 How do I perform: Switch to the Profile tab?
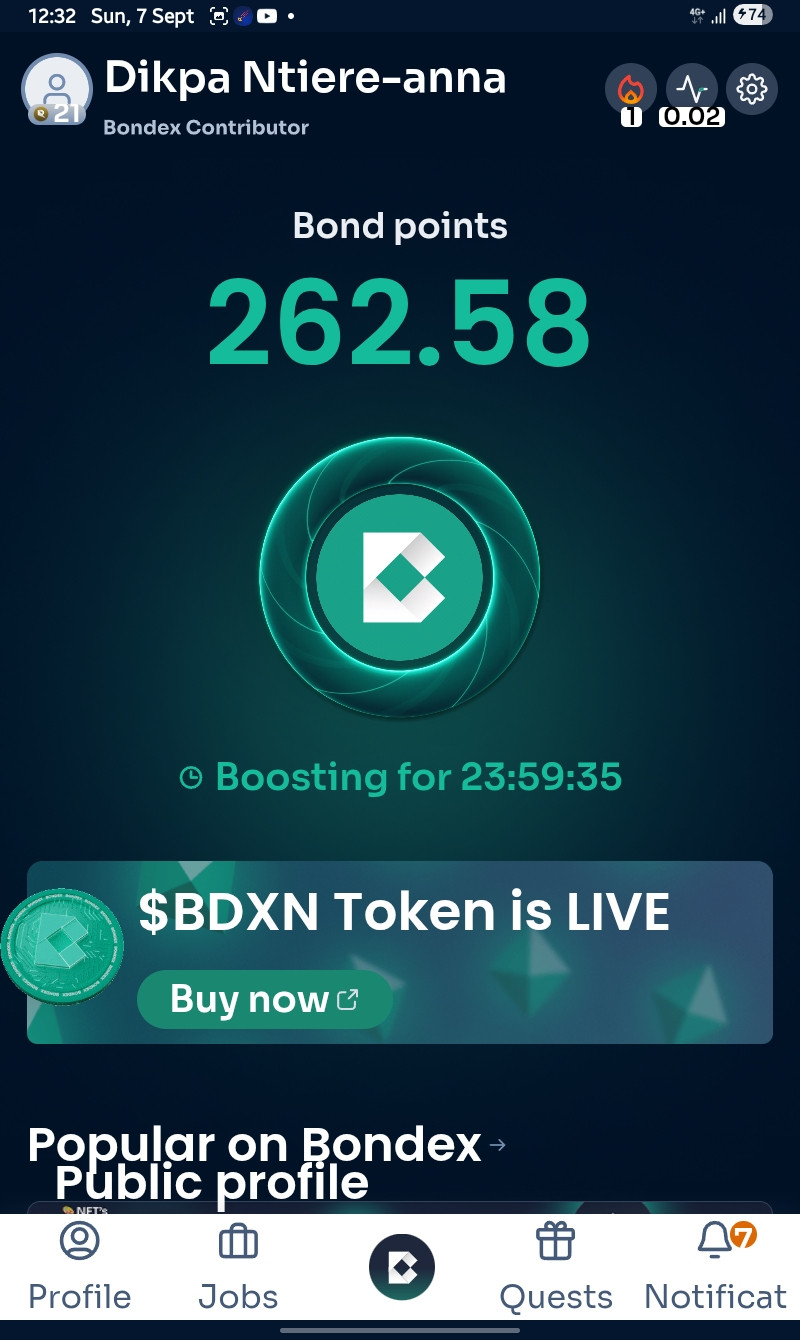pyautogui.click(x=80, y=1268)
